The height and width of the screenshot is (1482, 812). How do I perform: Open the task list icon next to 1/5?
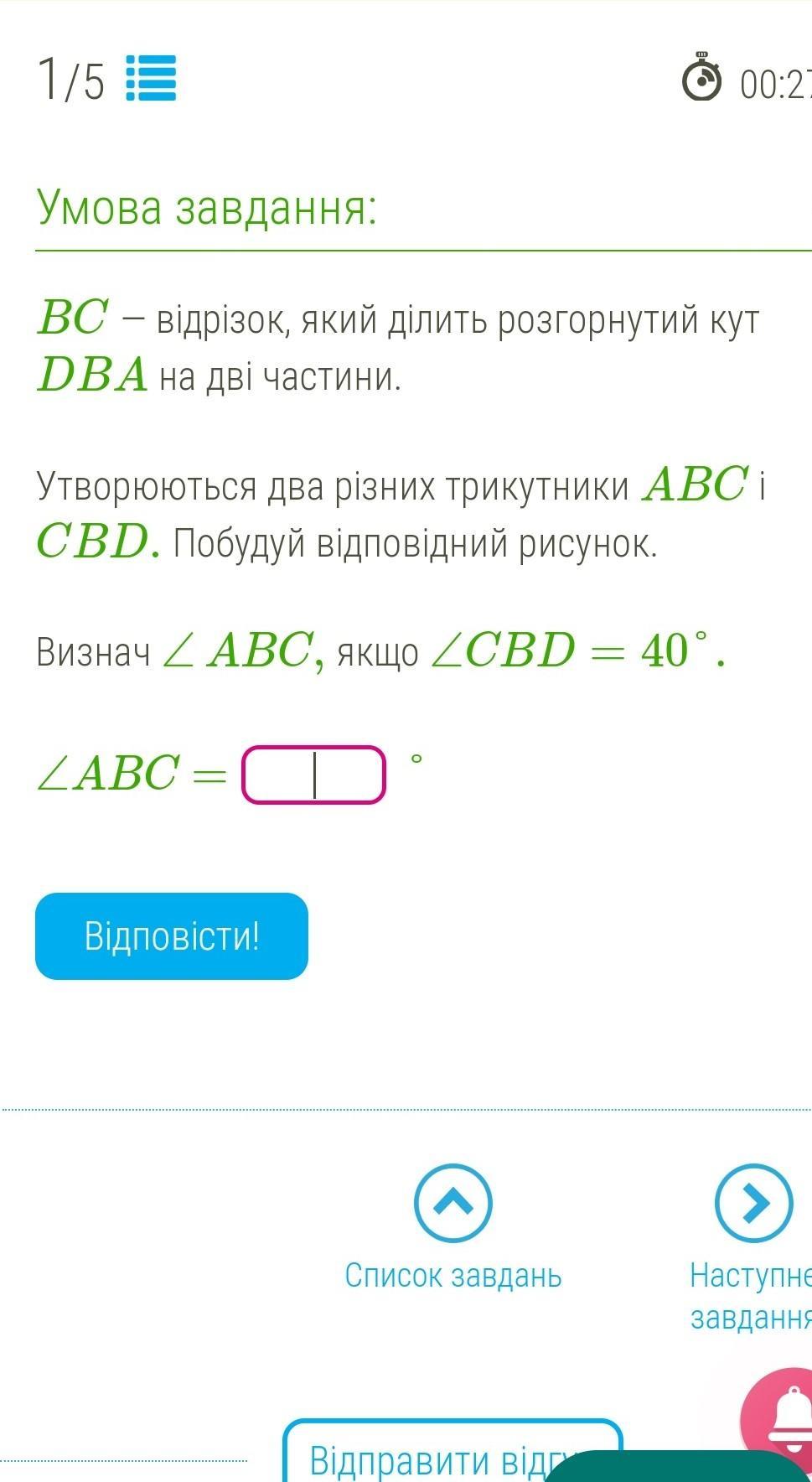click(x=151, y=78)
